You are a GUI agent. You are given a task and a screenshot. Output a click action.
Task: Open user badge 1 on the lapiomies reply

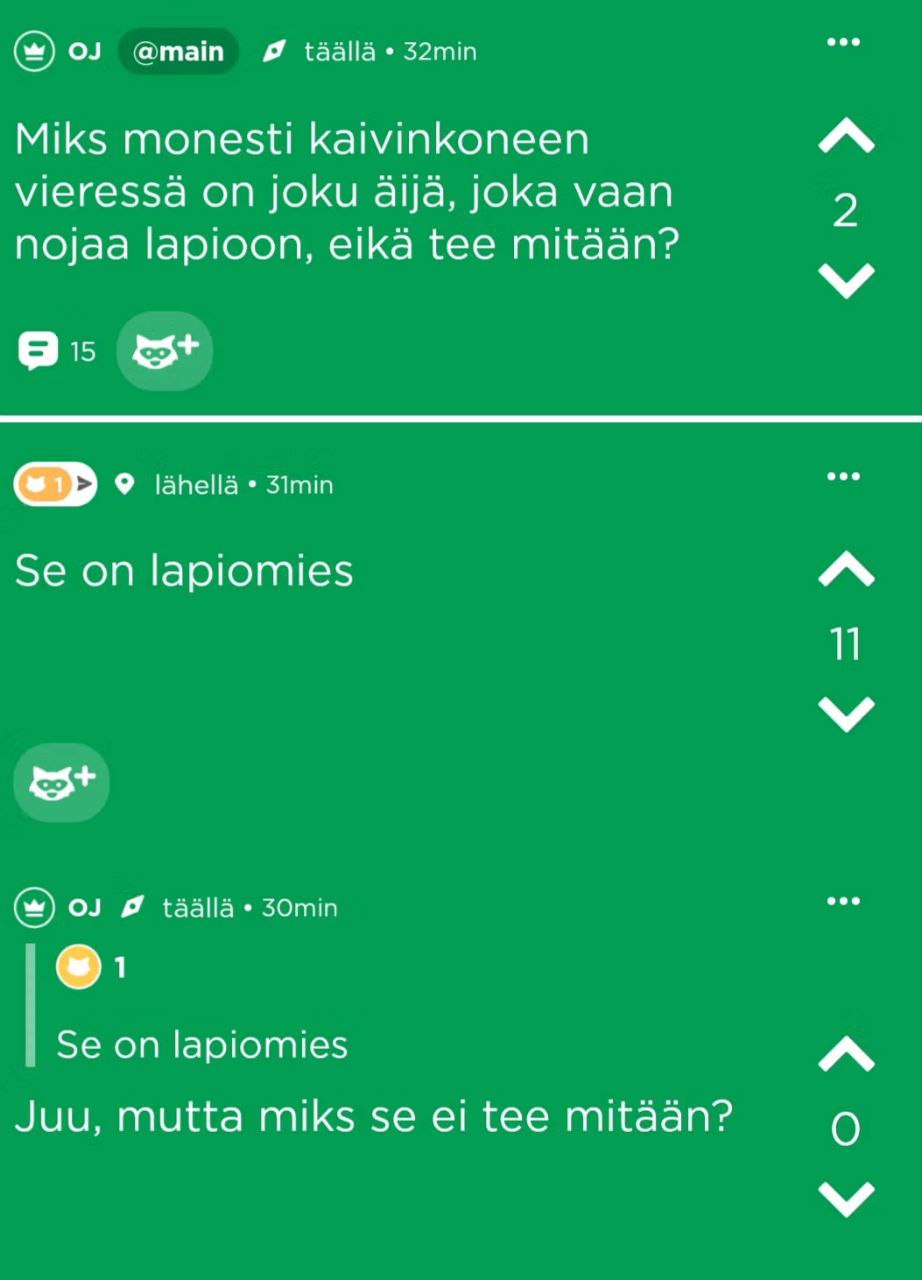coord(55,485)
